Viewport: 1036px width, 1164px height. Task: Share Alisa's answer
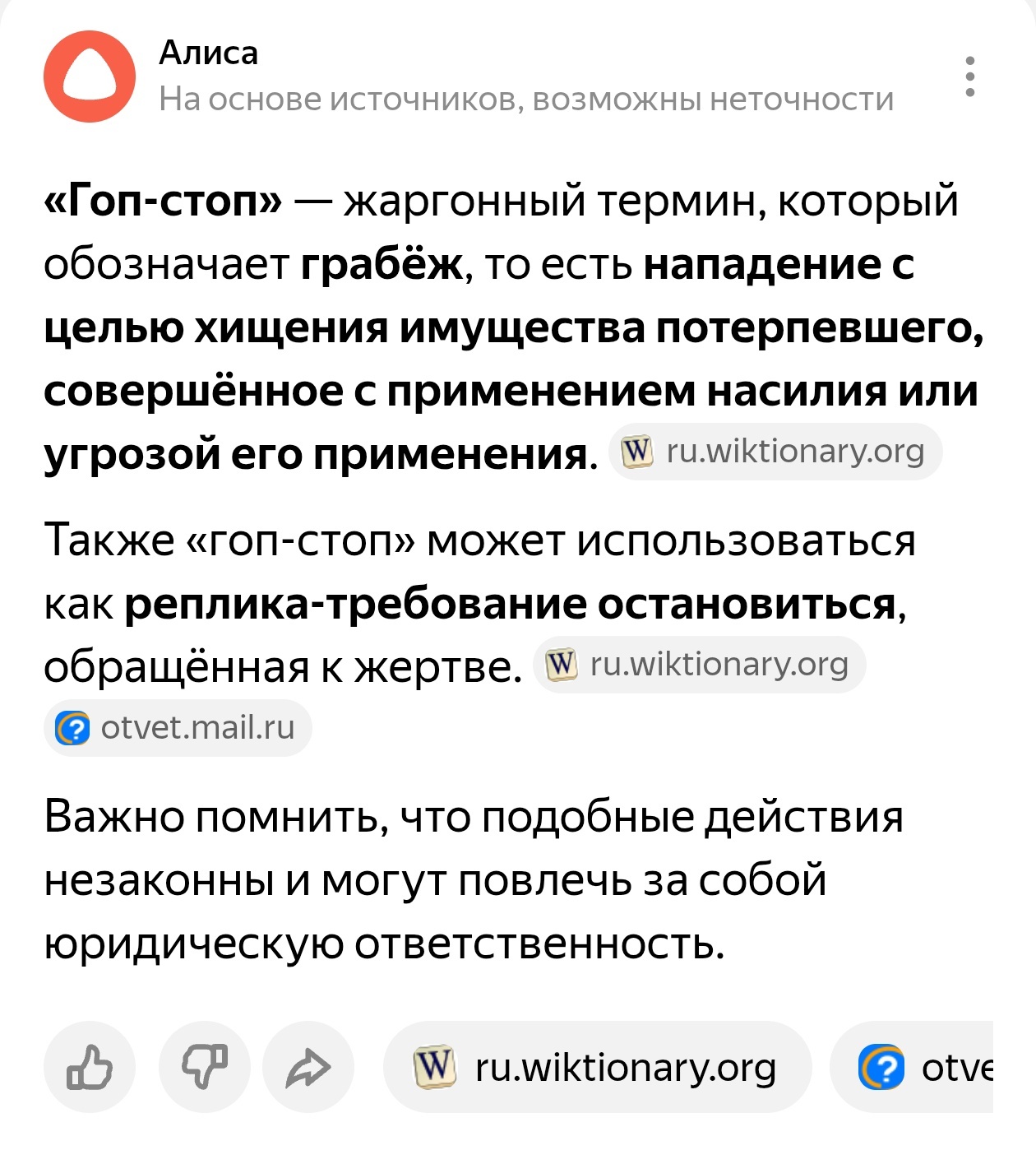(x=308, y=1067)
